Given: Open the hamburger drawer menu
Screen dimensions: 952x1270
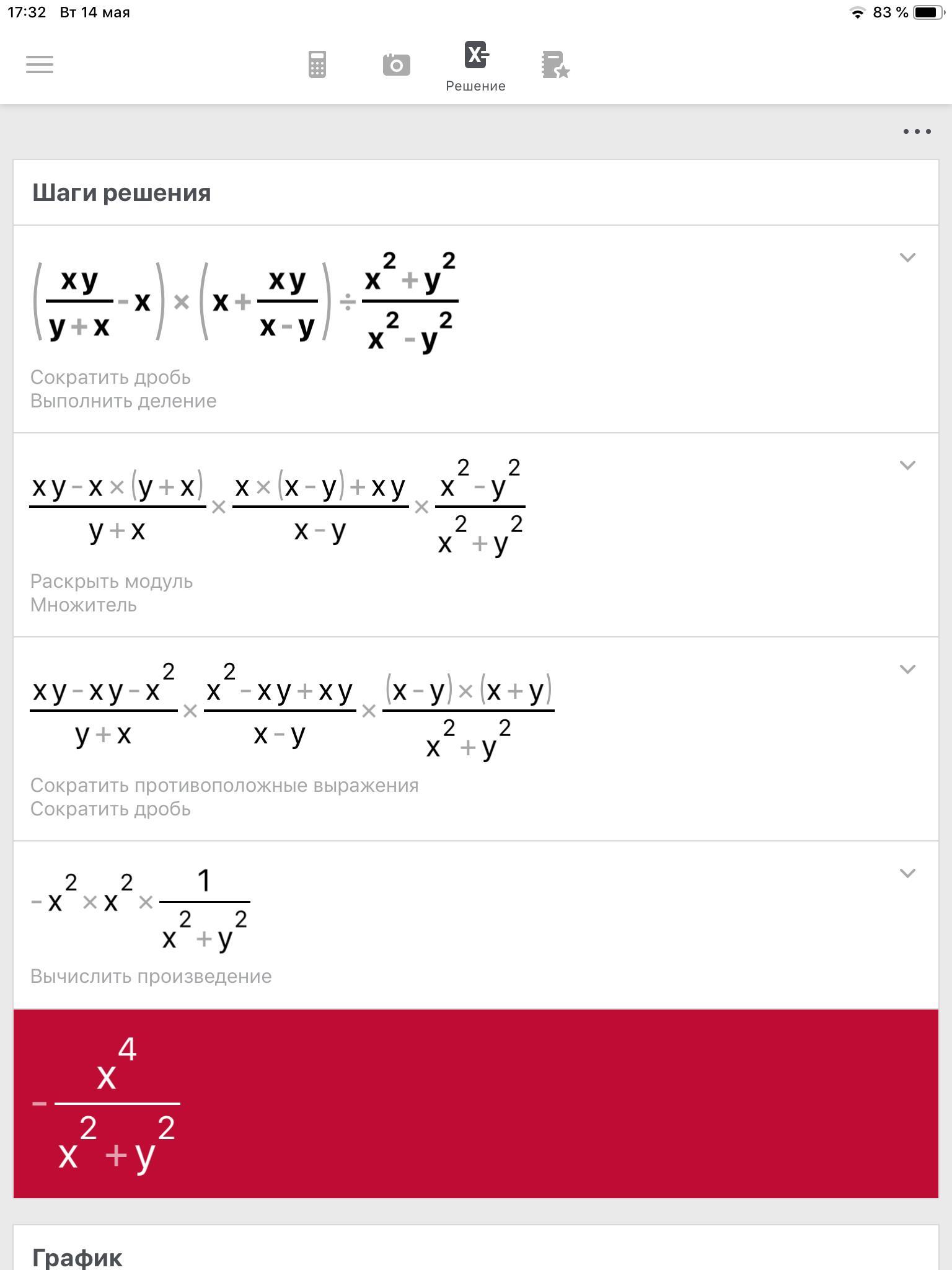Looking at the screenshot, I should [x=40, y=64].
